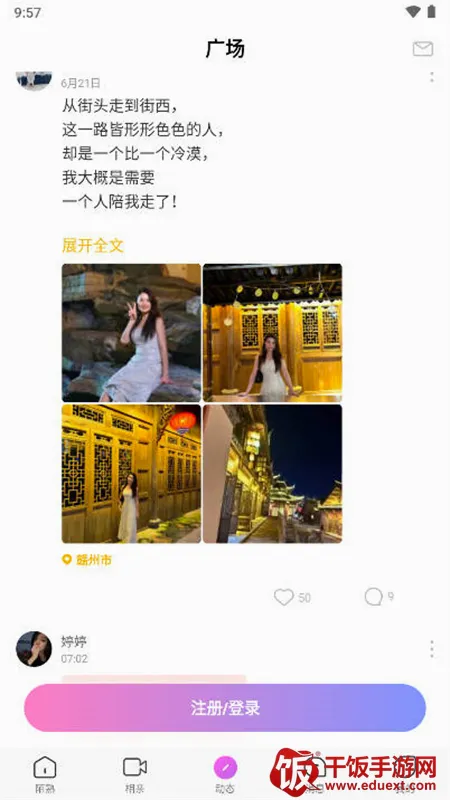450x800 pixels.
Task: Tap the post's city location tag
Action: click(x=87, y=560)
